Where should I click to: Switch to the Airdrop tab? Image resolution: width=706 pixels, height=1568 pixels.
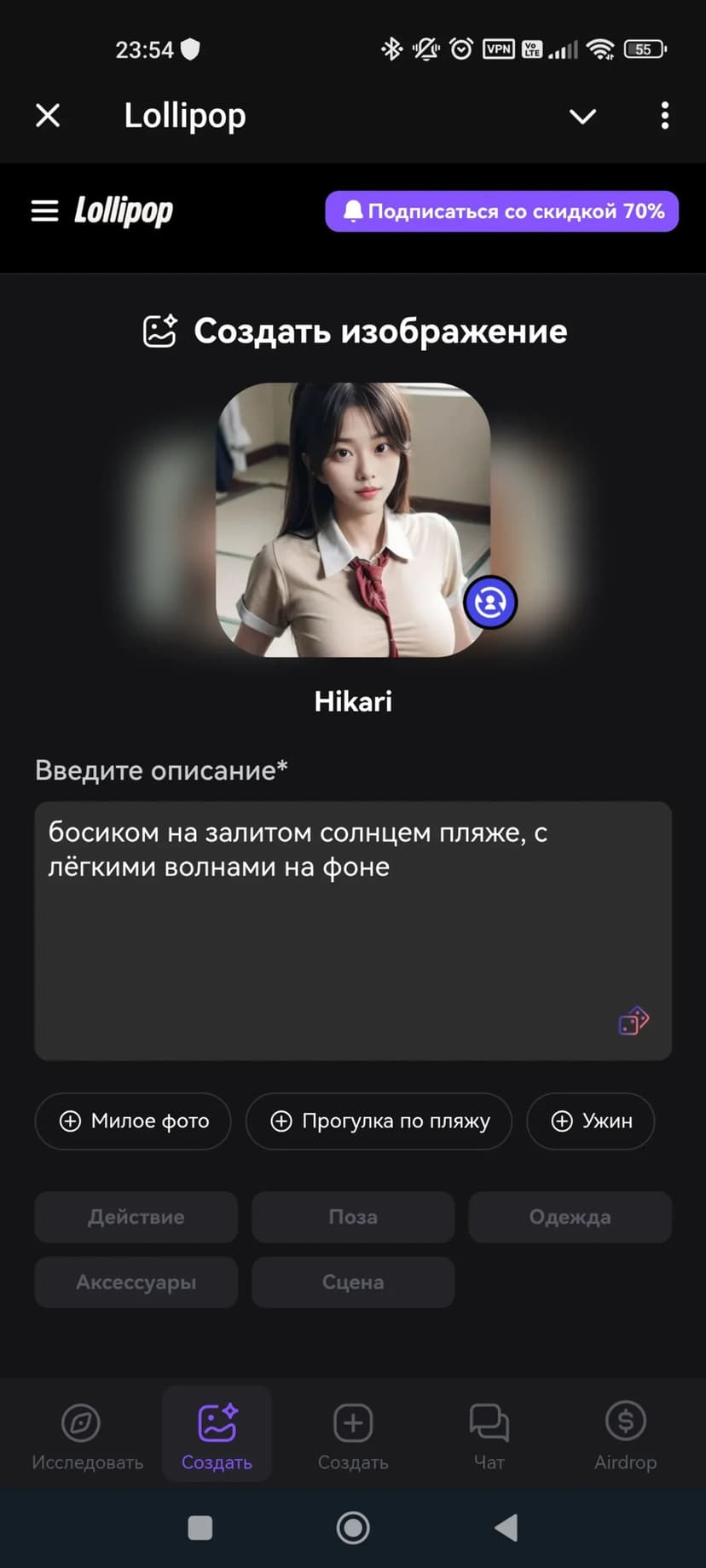click(625, 1437)
